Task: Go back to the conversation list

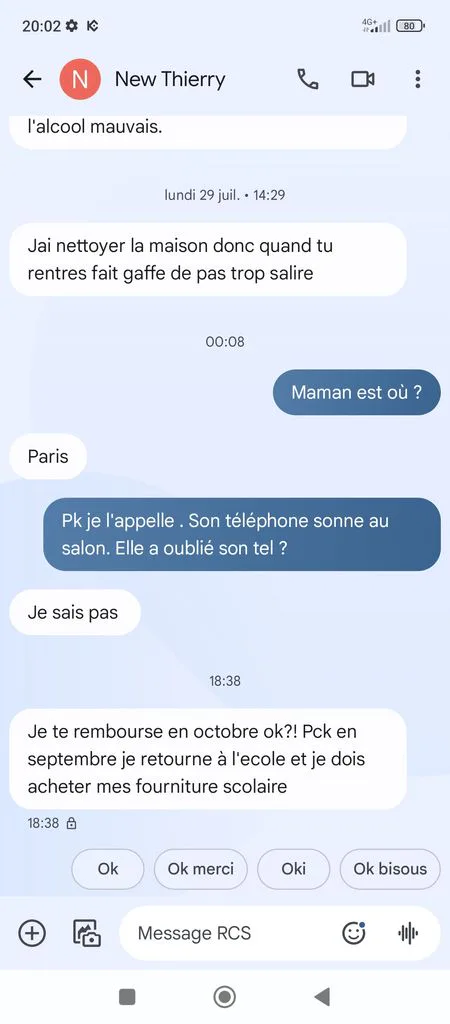Action: [x=32, y=80]
